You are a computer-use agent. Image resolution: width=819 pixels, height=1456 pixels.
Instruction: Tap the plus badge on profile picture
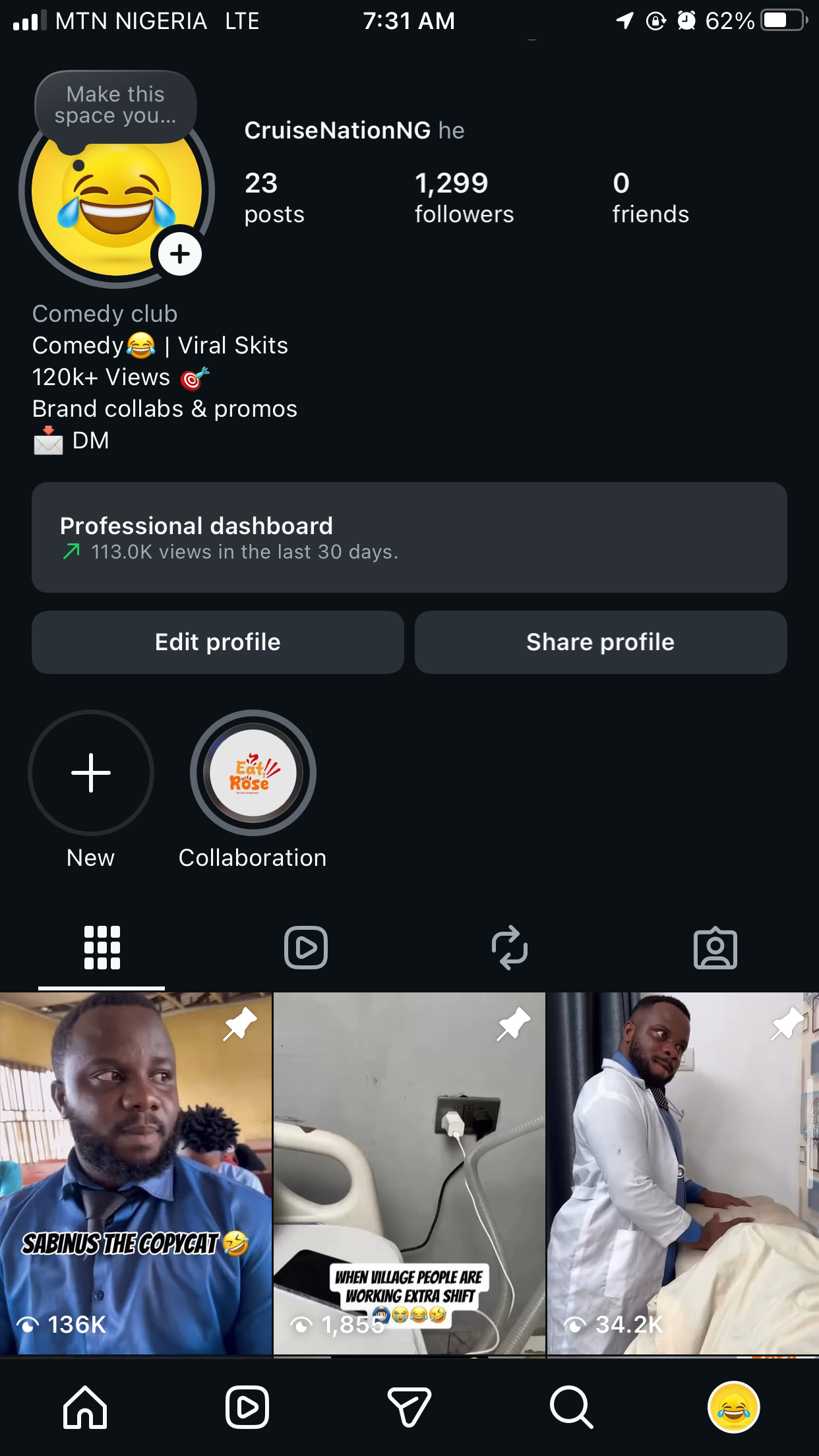coord(179,254)
